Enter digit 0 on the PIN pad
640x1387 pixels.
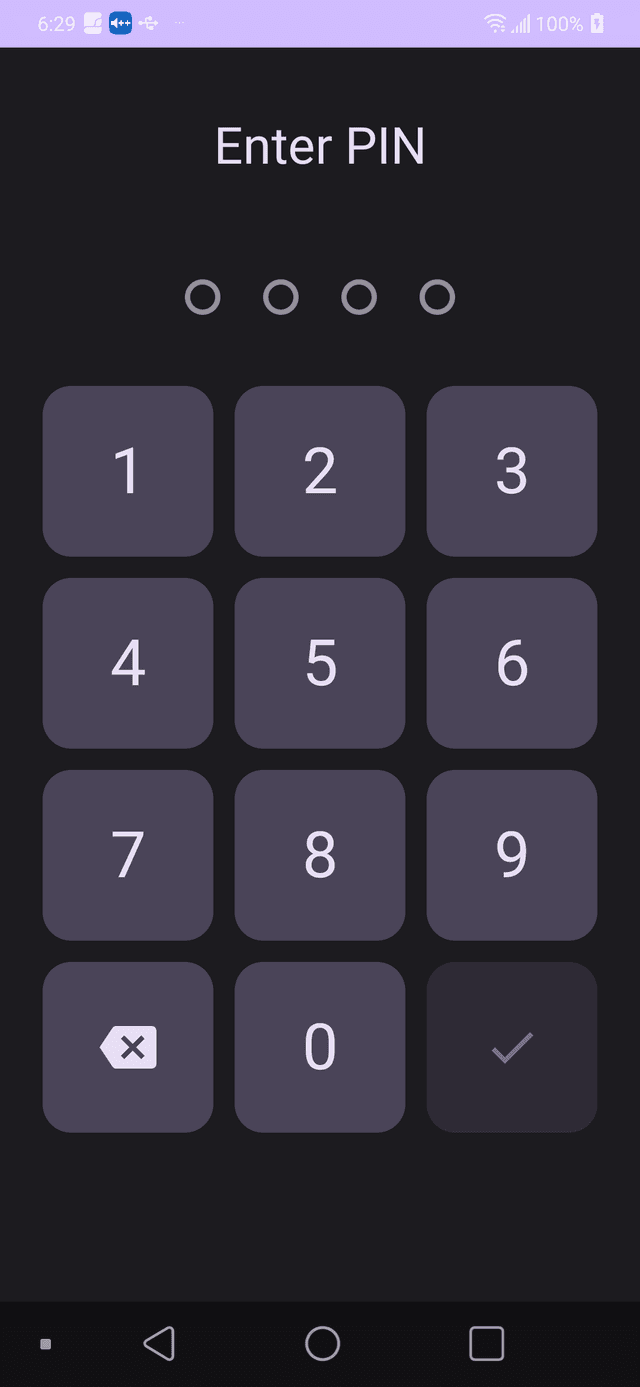click(320, 1047)
